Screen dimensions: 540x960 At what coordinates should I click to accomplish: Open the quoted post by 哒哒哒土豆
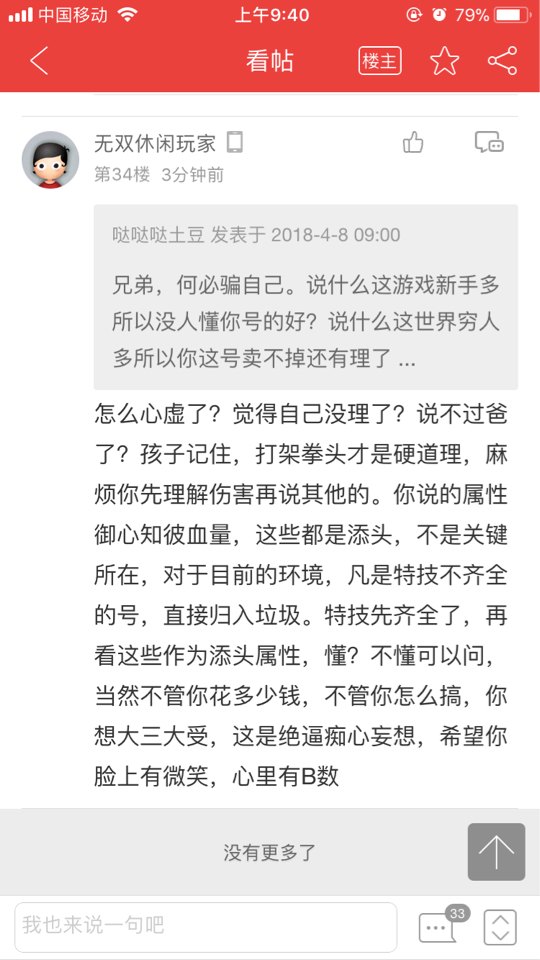click(x=306, y=297)
